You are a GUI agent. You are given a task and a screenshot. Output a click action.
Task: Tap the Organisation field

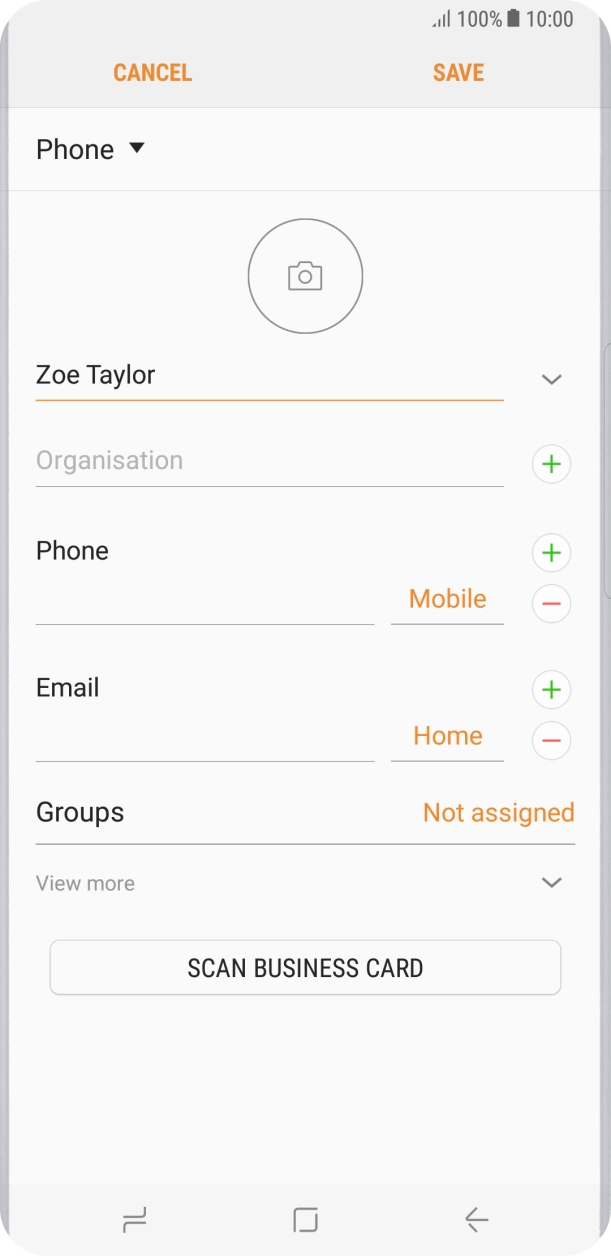269,462
